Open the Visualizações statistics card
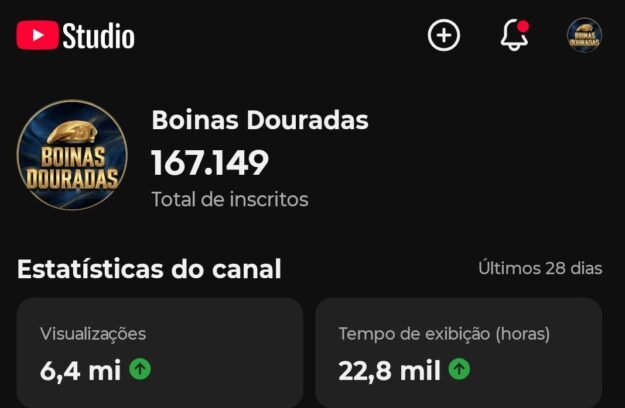 click(x=160, y=352)
